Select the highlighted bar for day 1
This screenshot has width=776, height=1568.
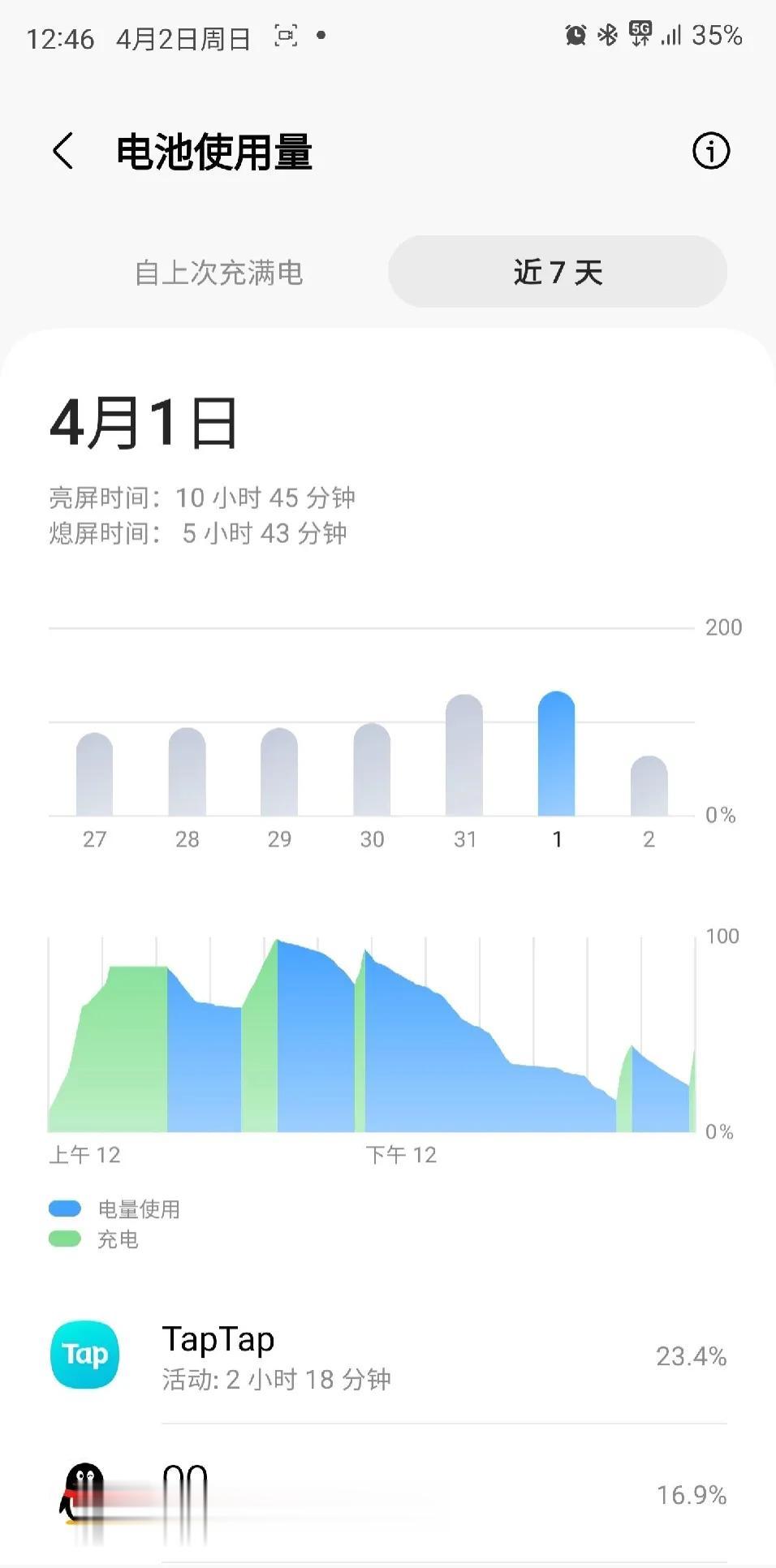pos(557,753)
